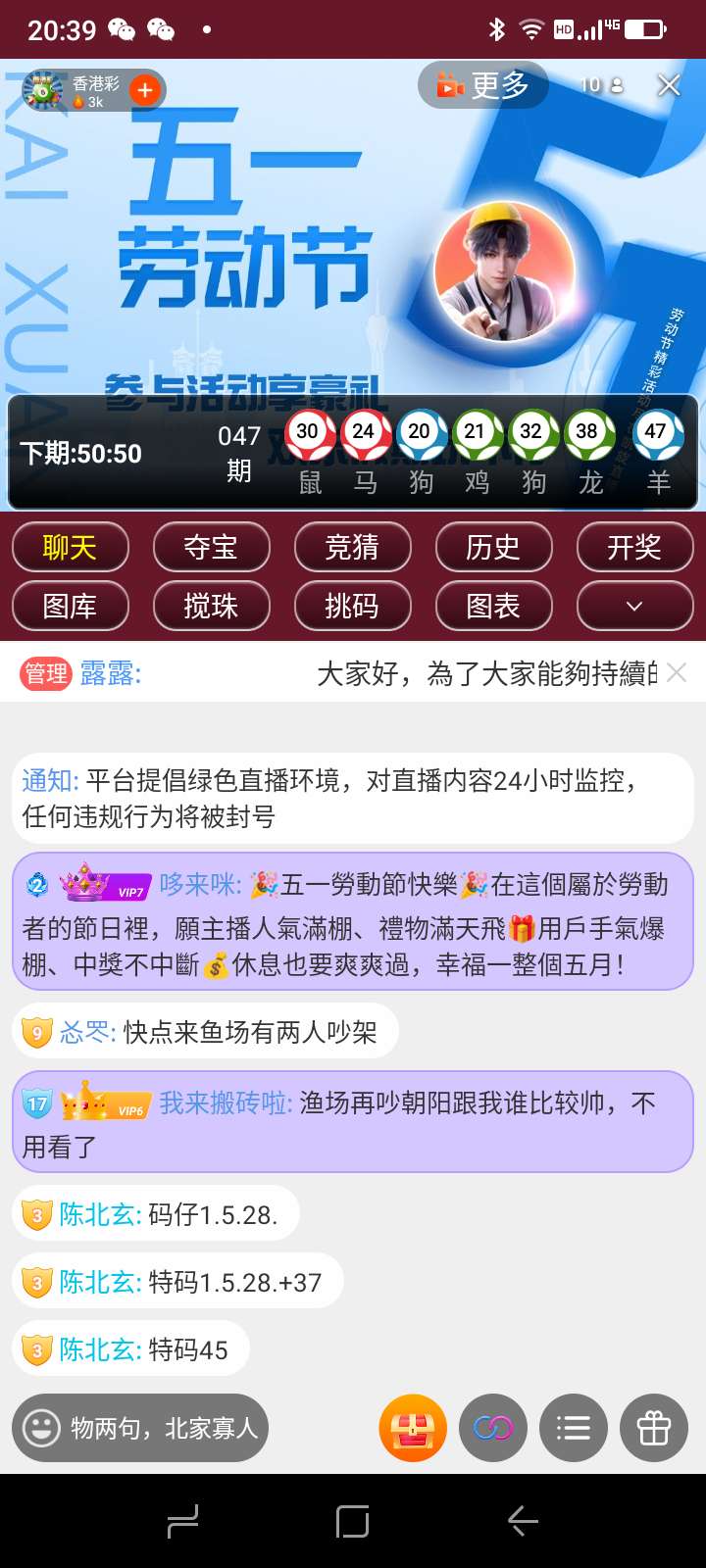The image size is (706, 1568).
Task: Open the 夺宝 tab
Action: tap(211, 547)
